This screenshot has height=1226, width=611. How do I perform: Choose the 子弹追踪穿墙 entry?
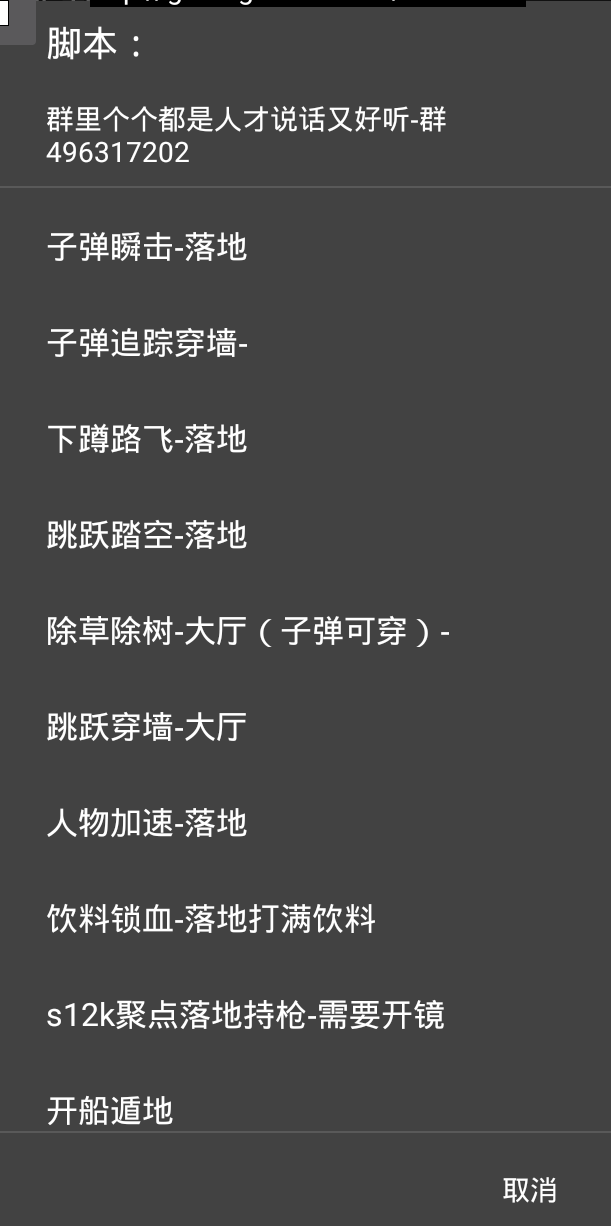305,343
